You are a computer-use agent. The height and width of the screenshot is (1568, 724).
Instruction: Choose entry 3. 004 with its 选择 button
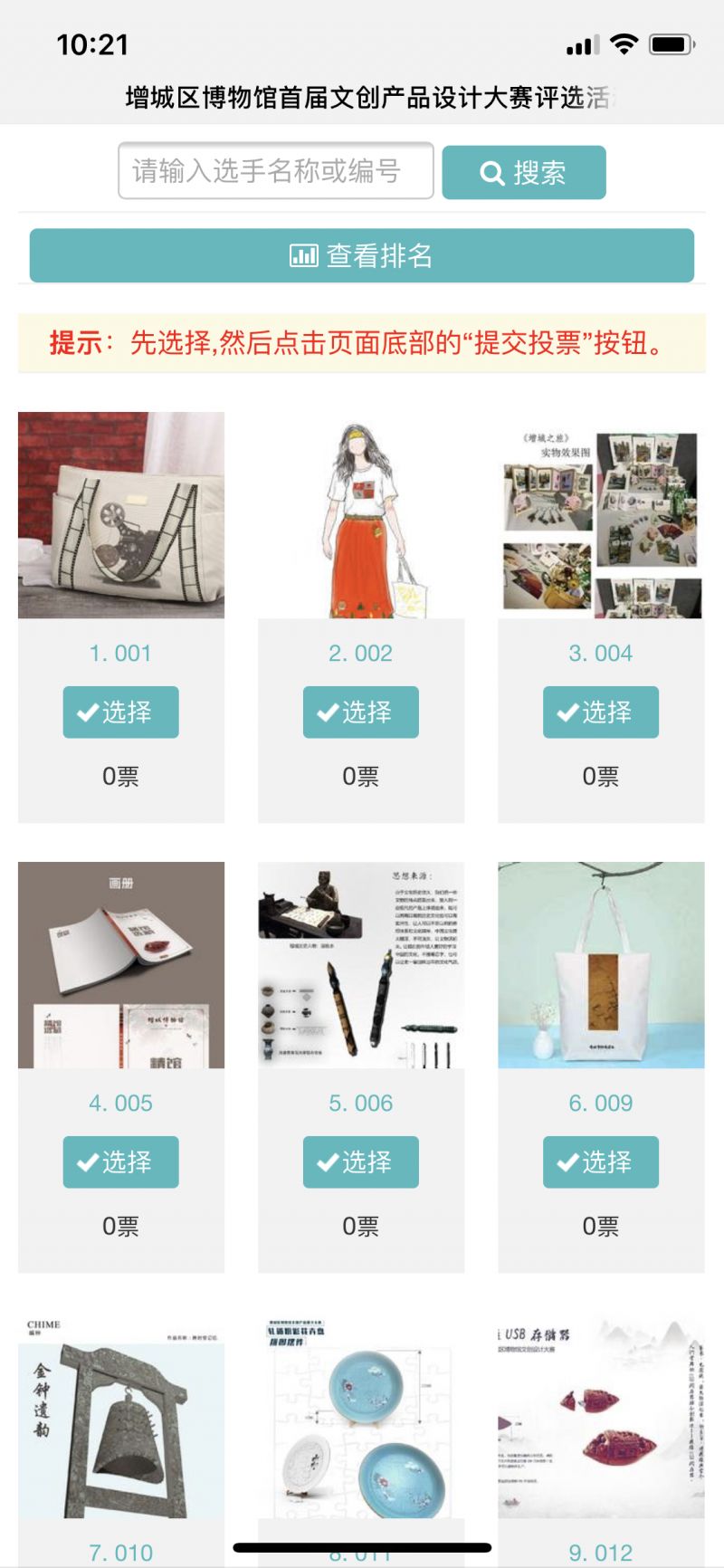click(600, 712)
